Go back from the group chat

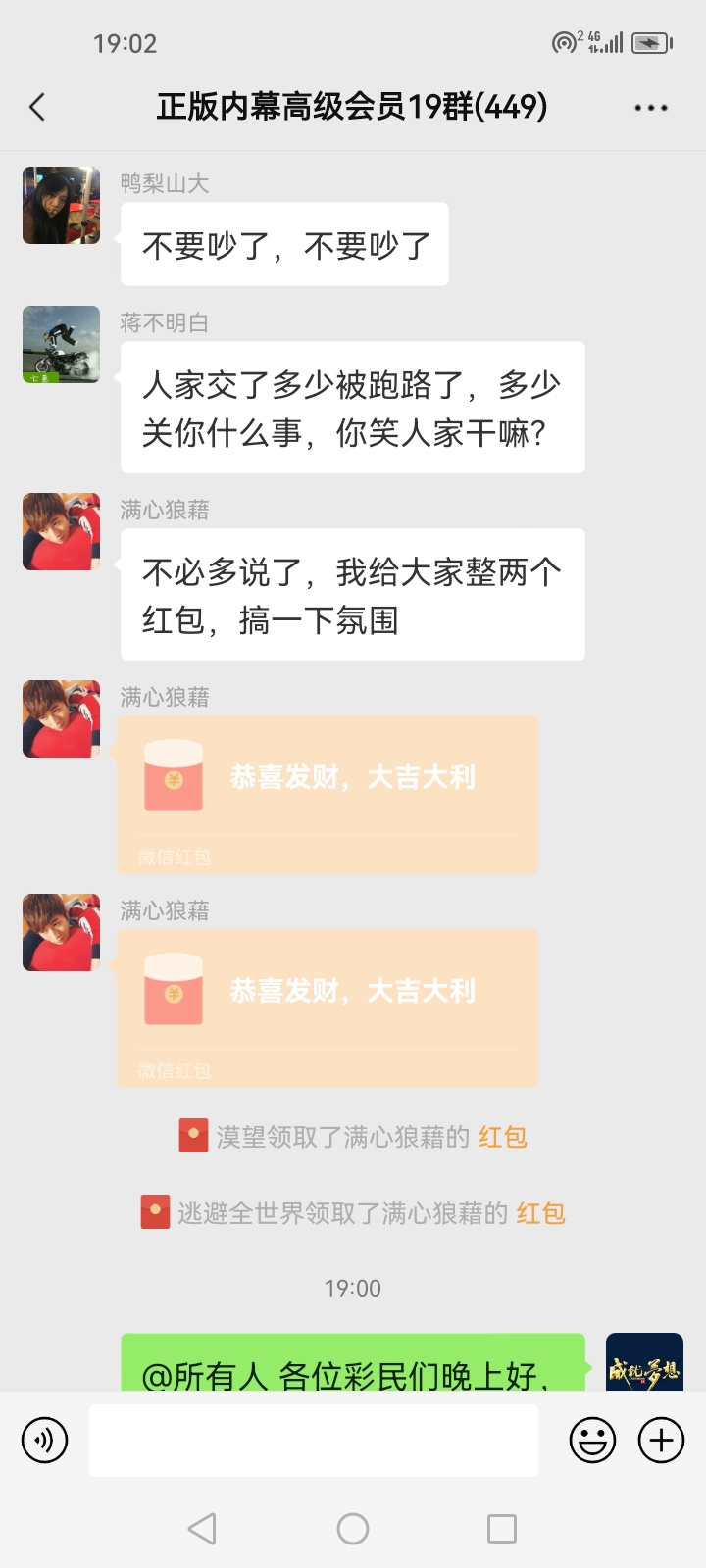click(x=37, y=107)
